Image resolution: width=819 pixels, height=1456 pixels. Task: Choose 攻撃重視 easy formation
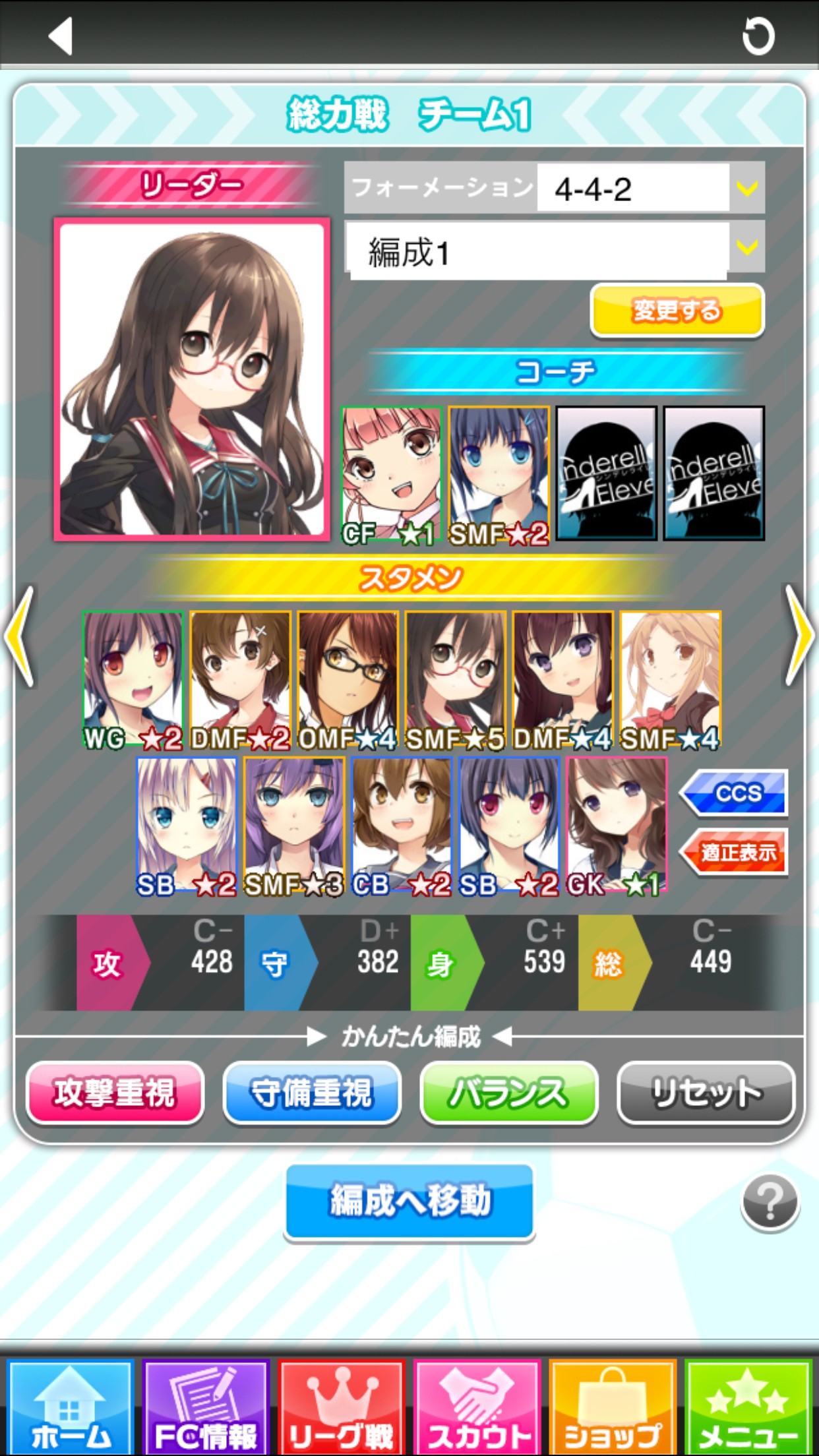(x=115, y=1093)
